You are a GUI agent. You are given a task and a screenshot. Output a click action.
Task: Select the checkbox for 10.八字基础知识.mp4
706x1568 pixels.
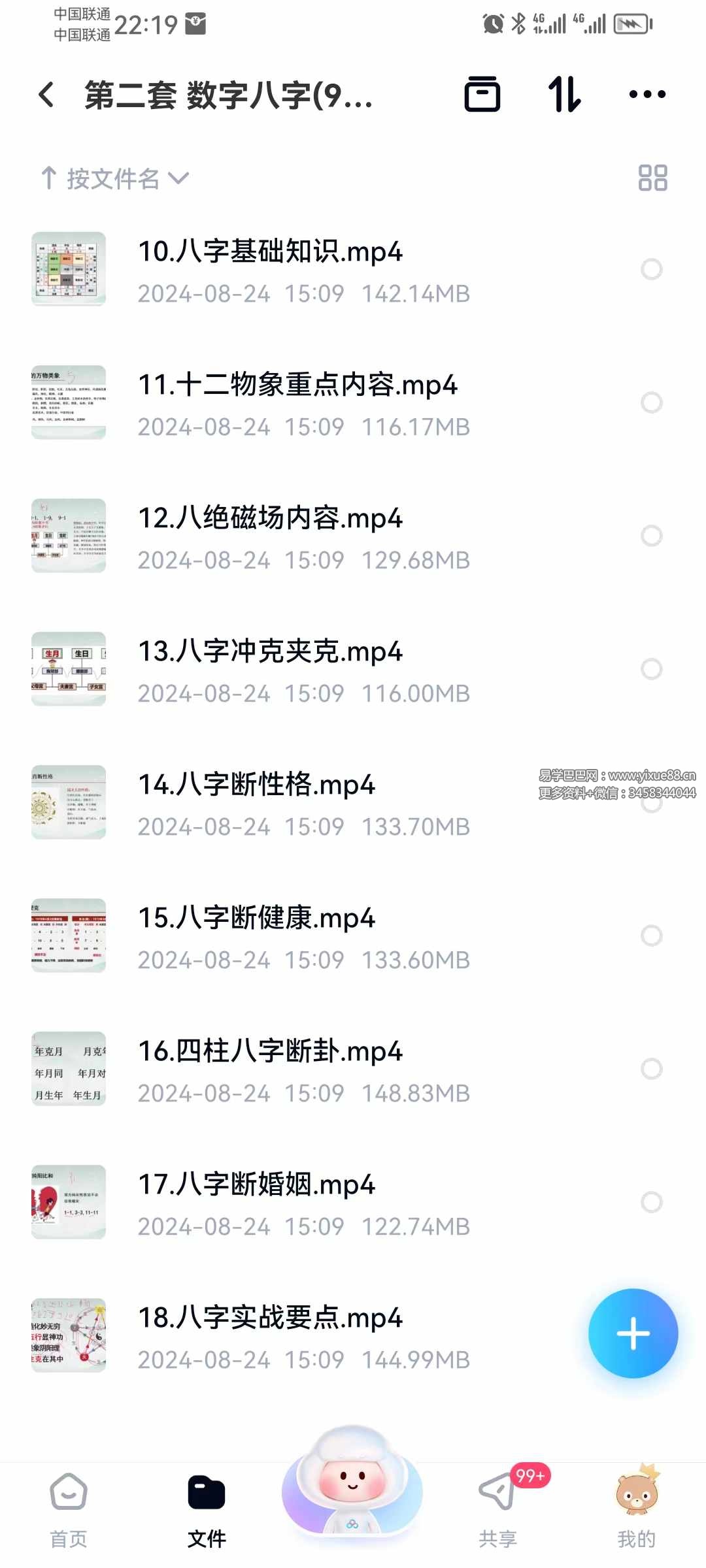pos(652,269)
